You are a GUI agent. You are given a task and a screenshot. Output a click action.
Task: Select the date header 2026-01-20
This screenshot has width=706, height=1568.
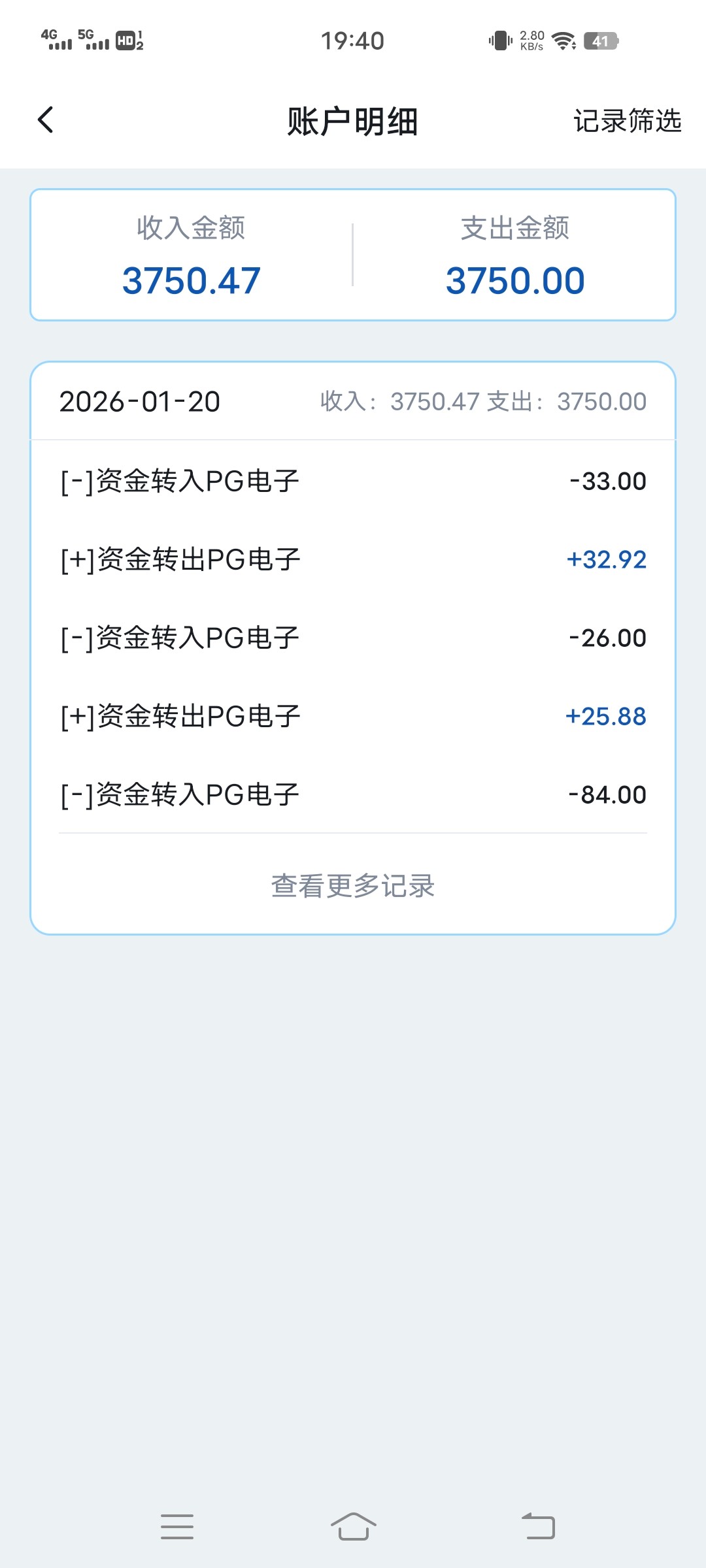tap(141, 402)
